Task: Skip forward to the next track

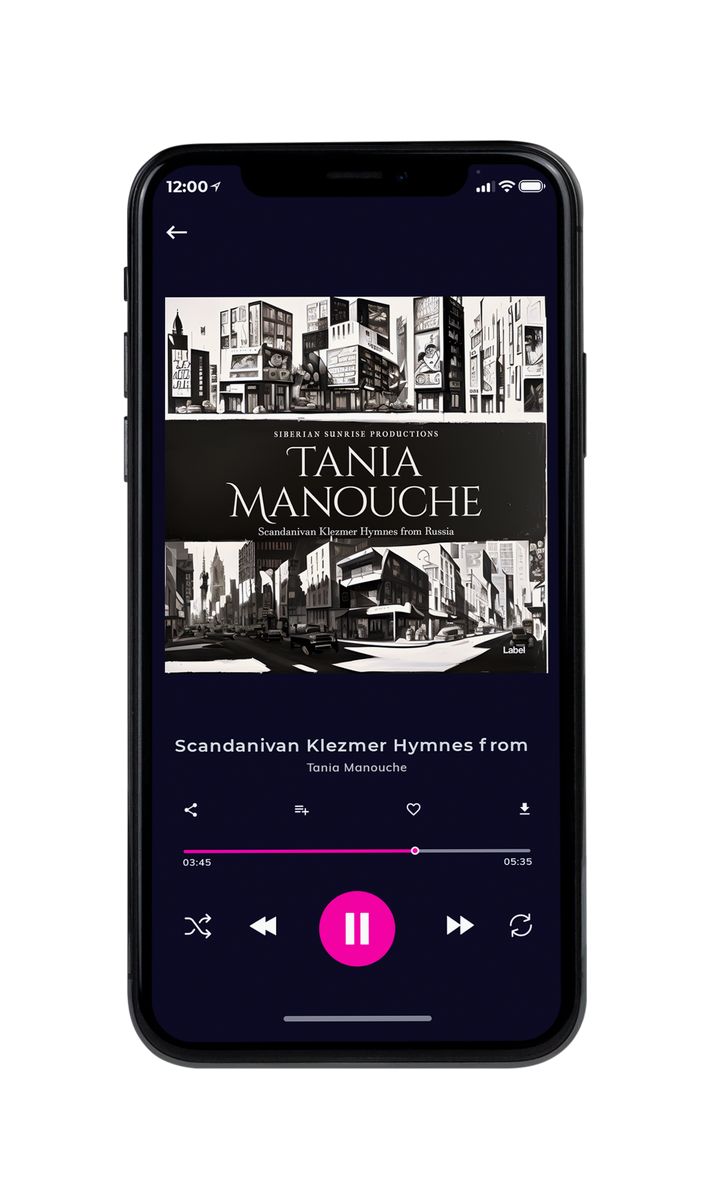Action: pyautogui.click(x=460, y=926)
